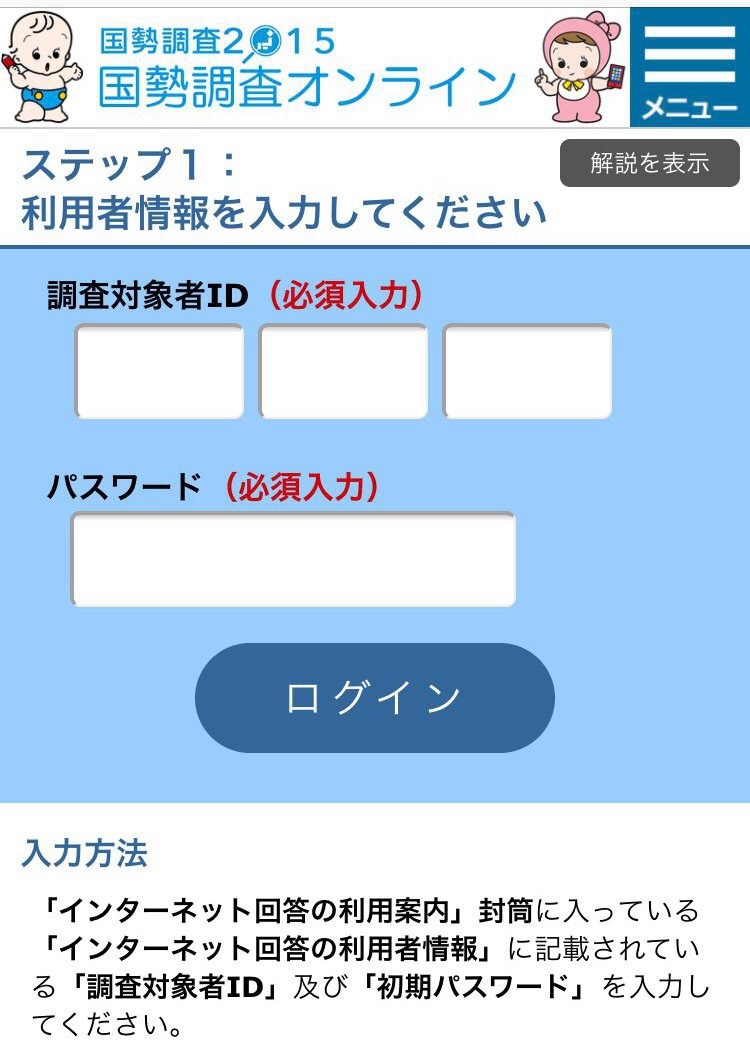Screen dimensions: 750x1049
Task: Tap the ログイン button
Action: click(x=374, y=697)
